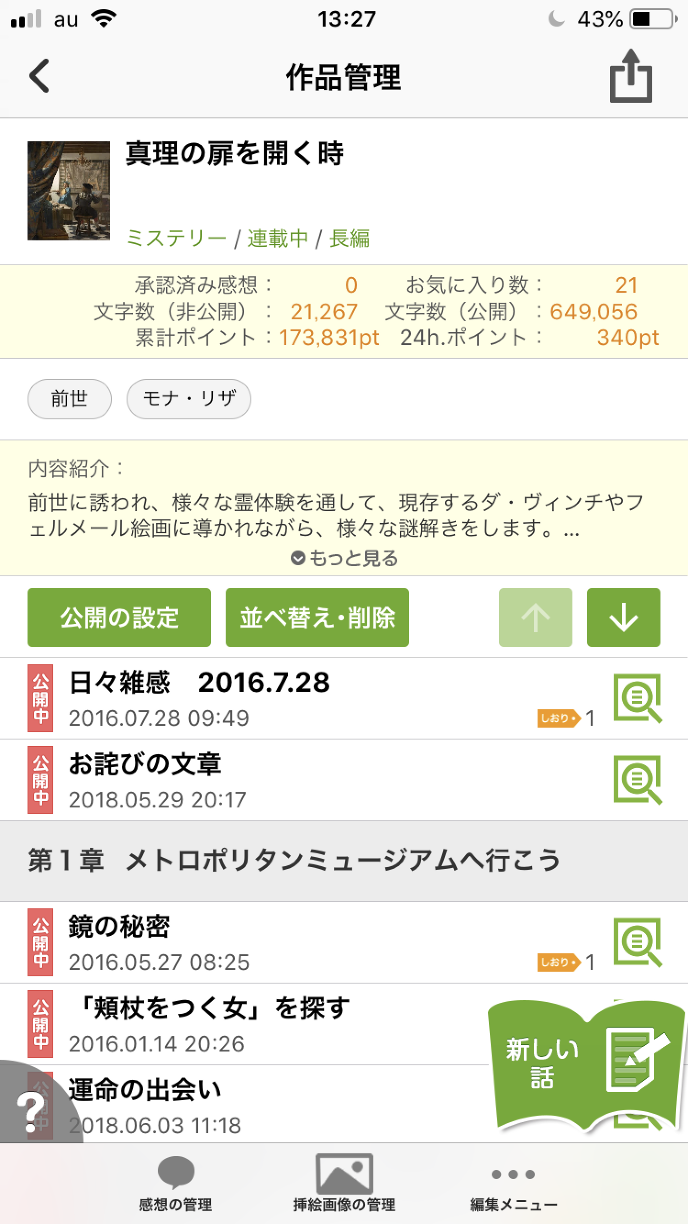Switch to 感想の管理 tab
The image size is (688, 1224).
[x=175, y=1184]
